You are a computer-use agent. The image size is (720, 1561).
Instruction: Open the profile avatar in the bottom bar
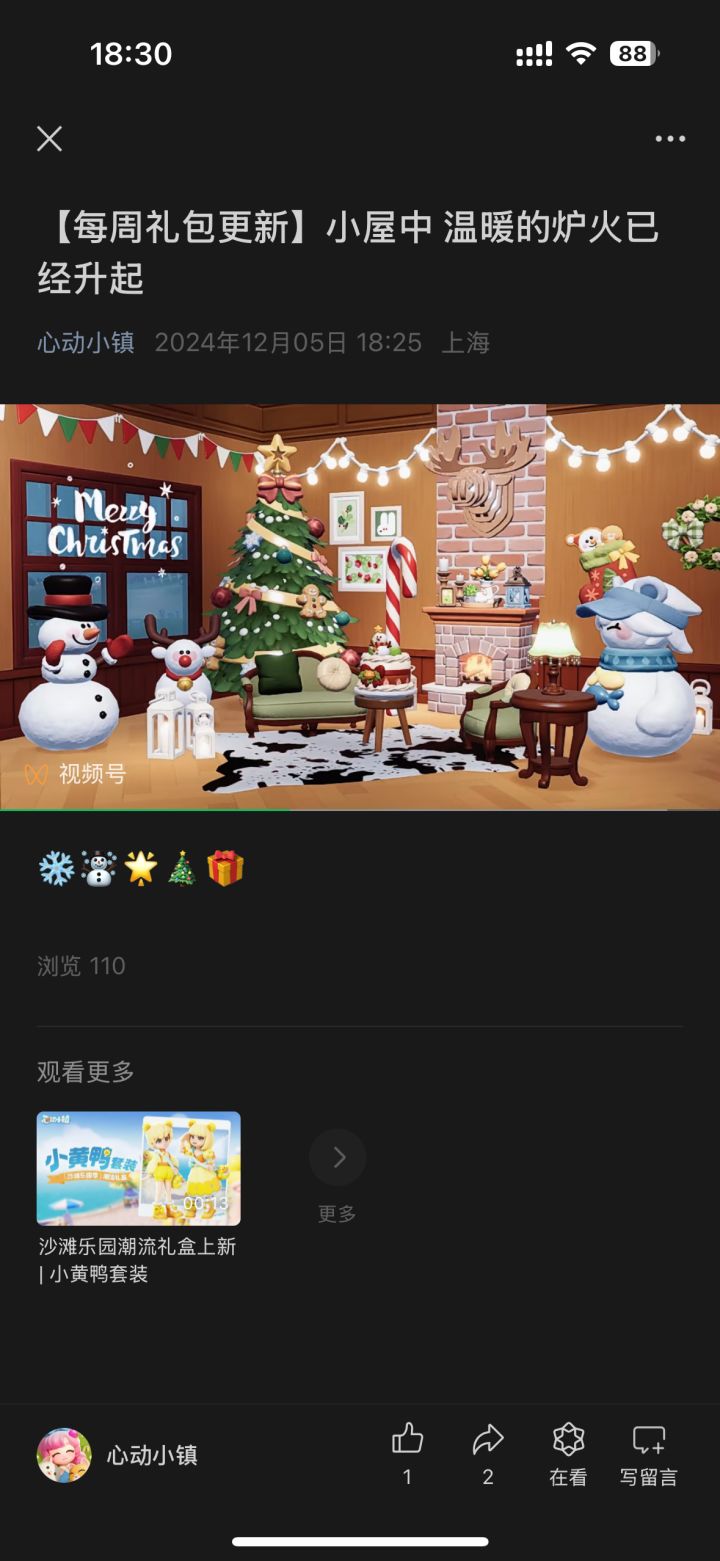tap(63, 1455)
